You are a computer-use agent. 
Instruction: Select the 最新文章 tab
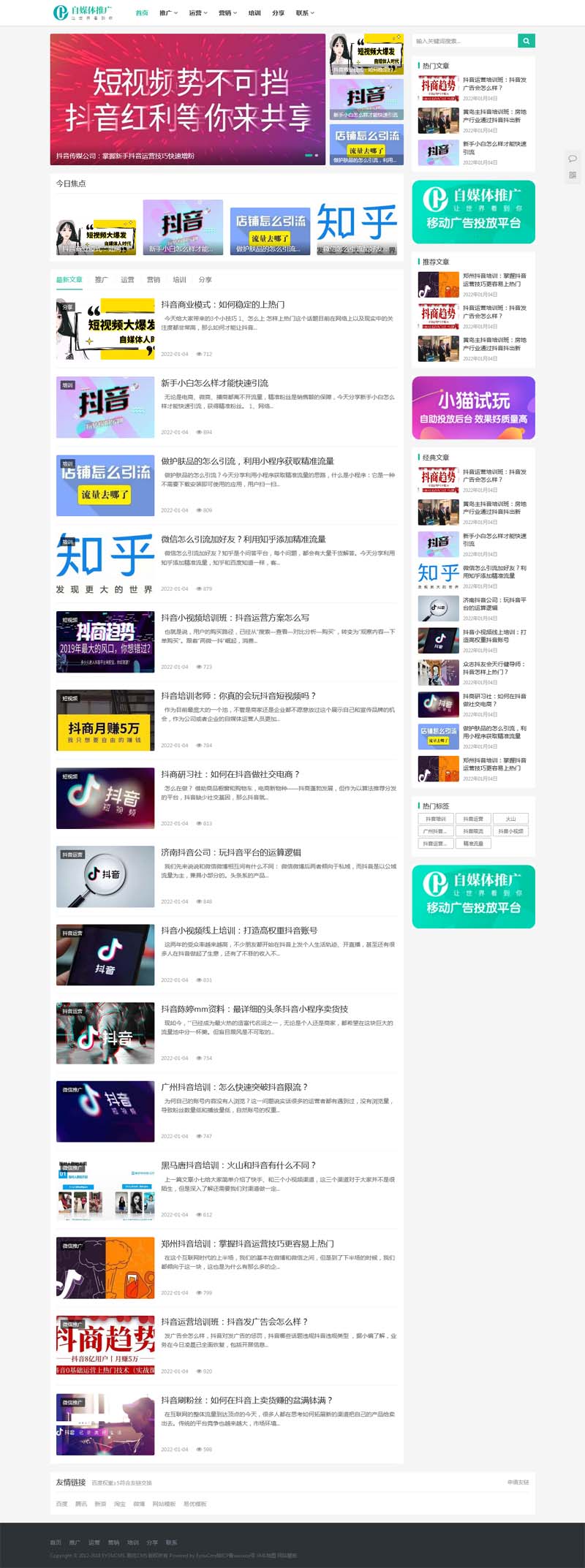[x=69, y=279]
